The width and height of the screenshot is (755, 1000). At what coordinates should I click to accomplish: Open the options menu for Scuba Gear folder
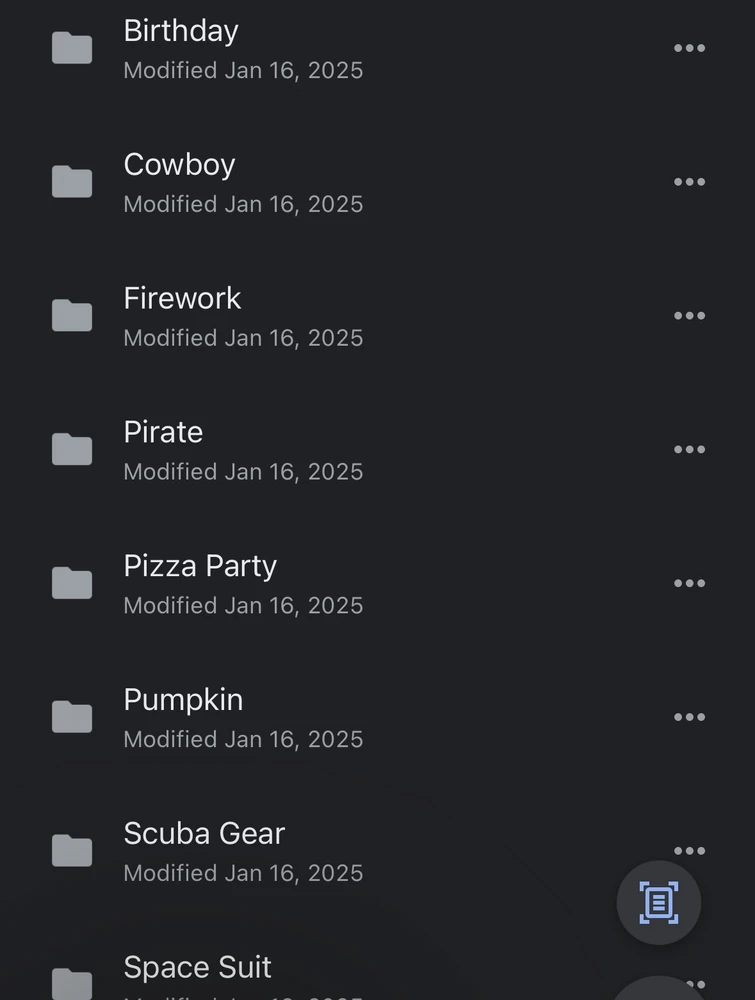point(689,850)
